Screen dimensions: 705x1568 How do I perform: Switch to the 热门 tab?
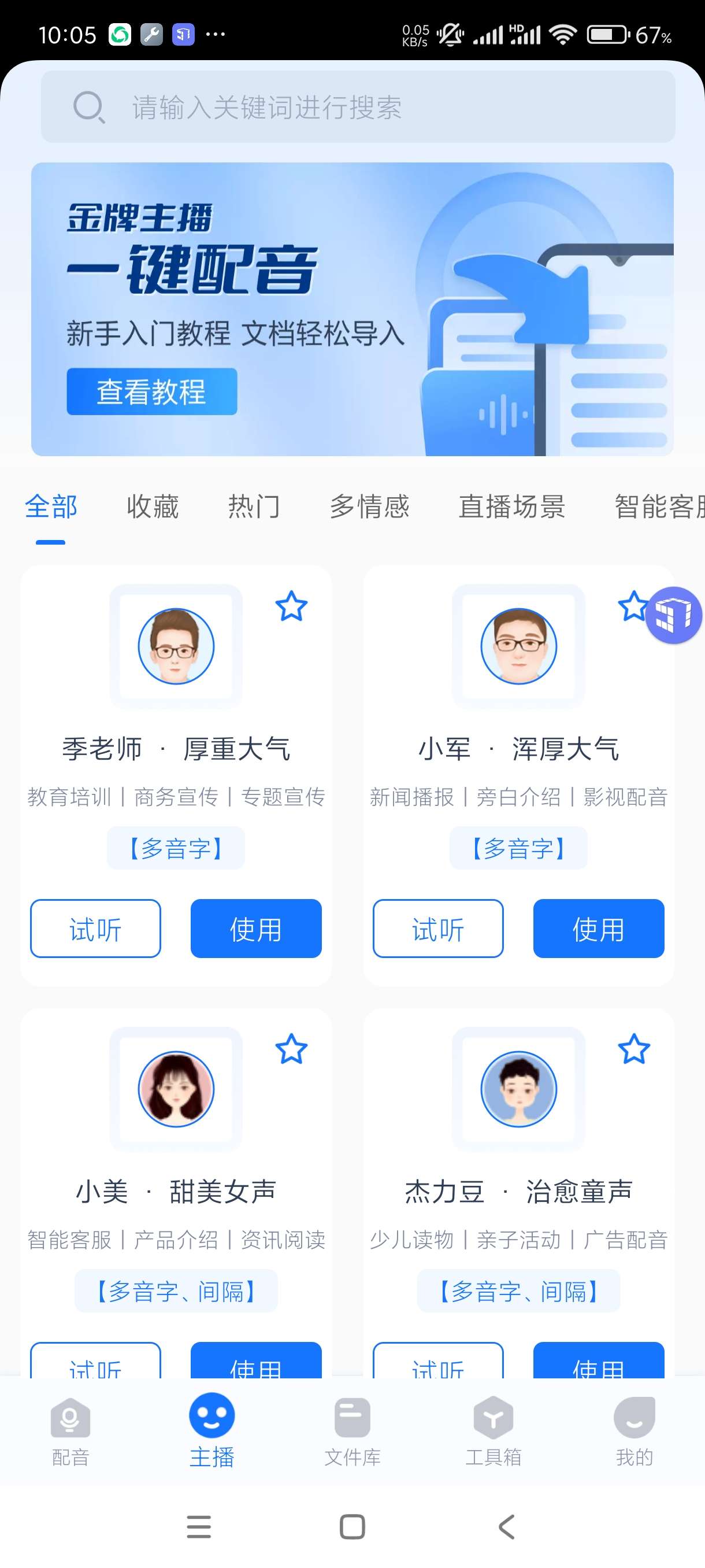click(254, 506)
